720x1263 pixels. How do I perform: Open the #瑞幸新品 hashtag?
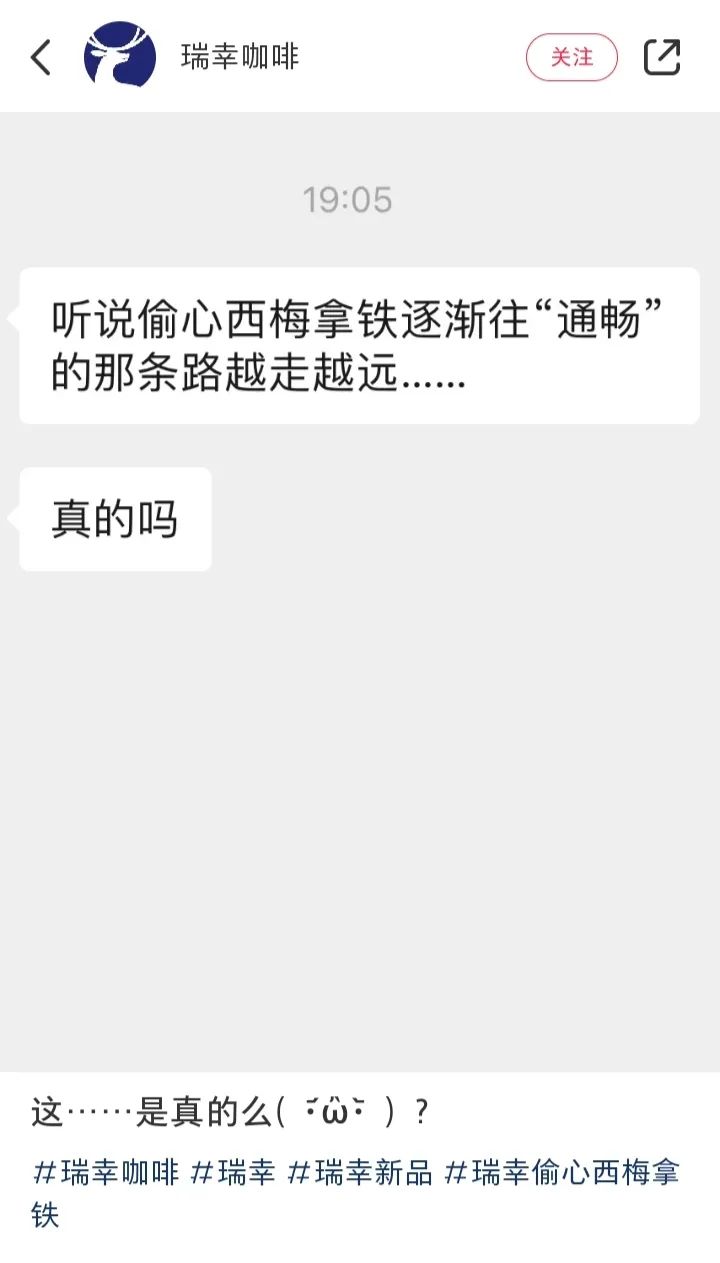click(360, 1172)
